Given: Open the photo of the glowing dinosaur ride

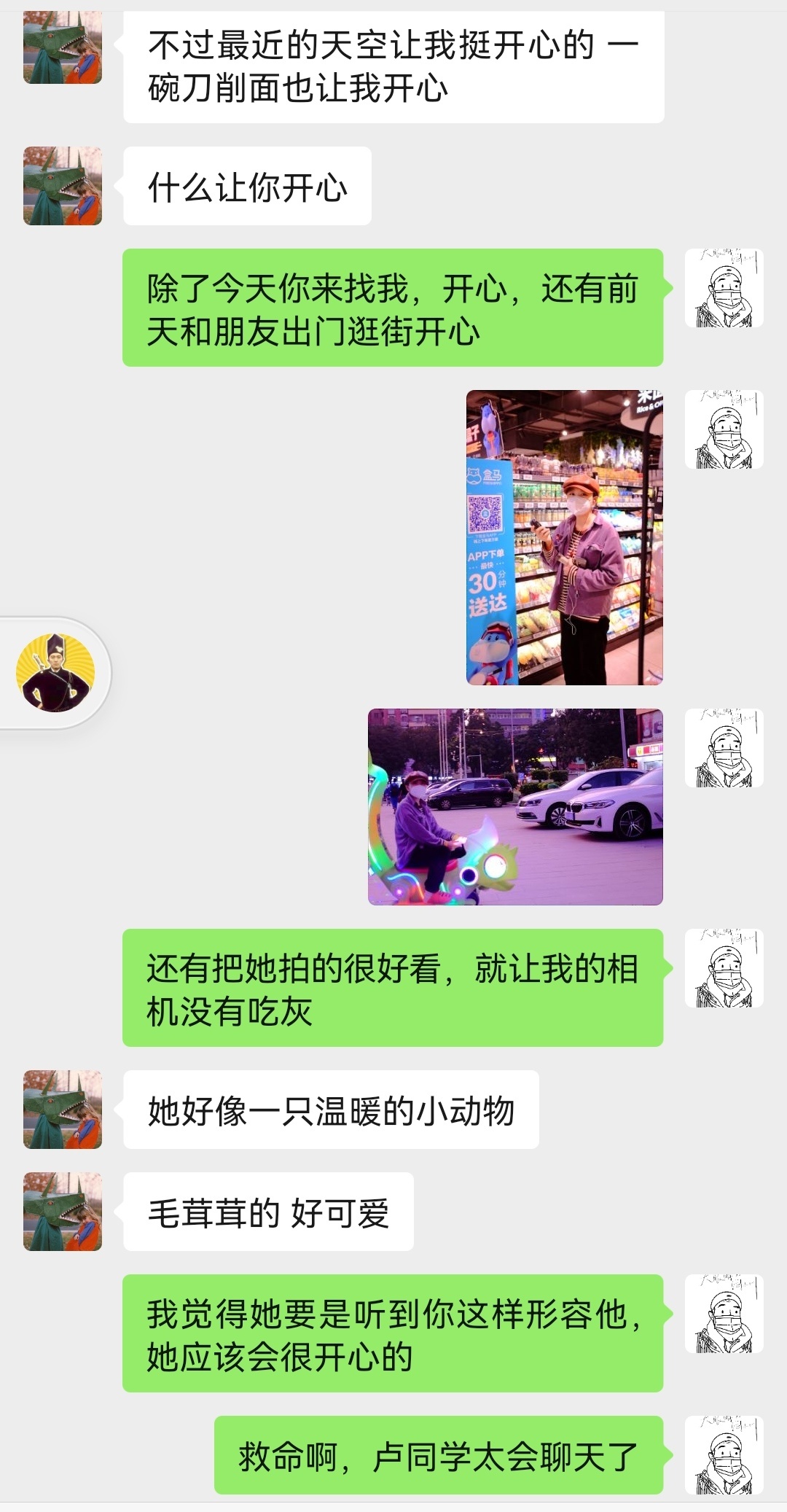Looking at the screenshot, I should point(515,806).
